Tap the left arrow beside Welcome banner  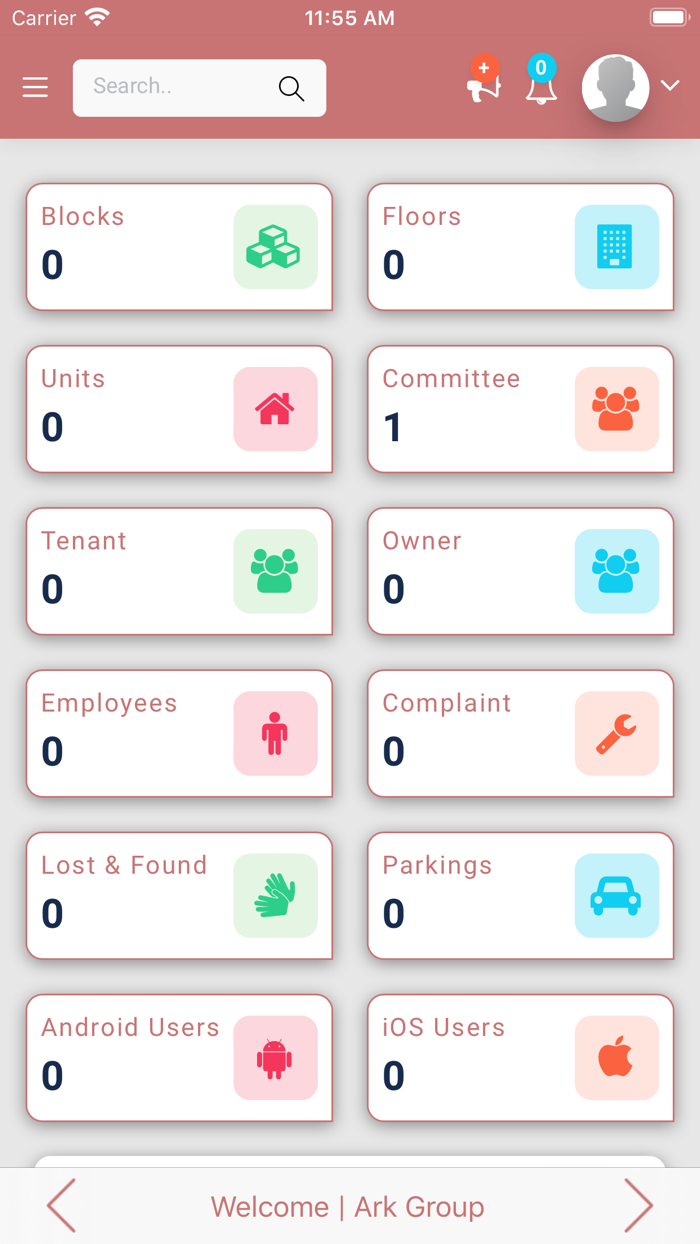point(61,1206)
